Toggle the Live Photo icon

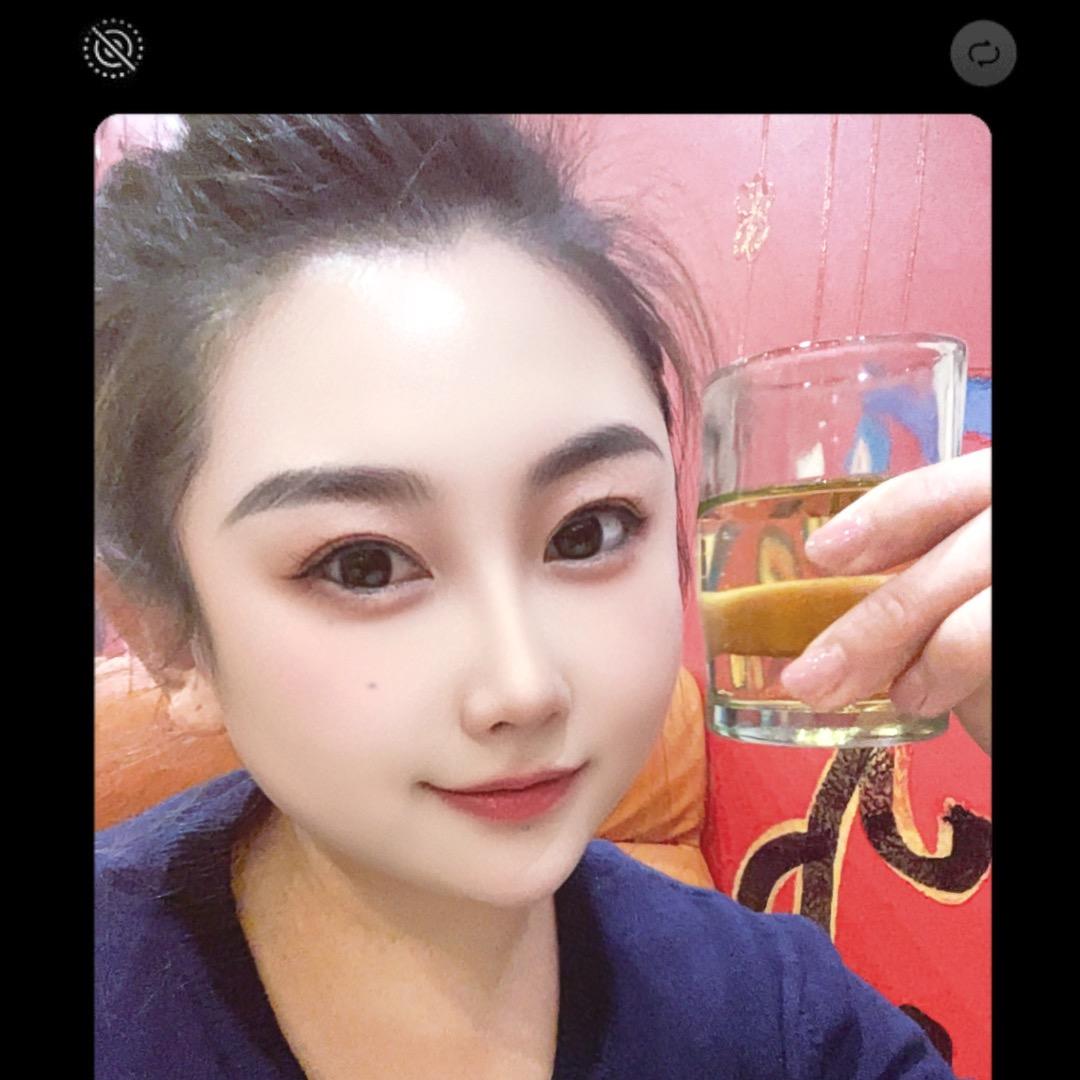point(113,48)
